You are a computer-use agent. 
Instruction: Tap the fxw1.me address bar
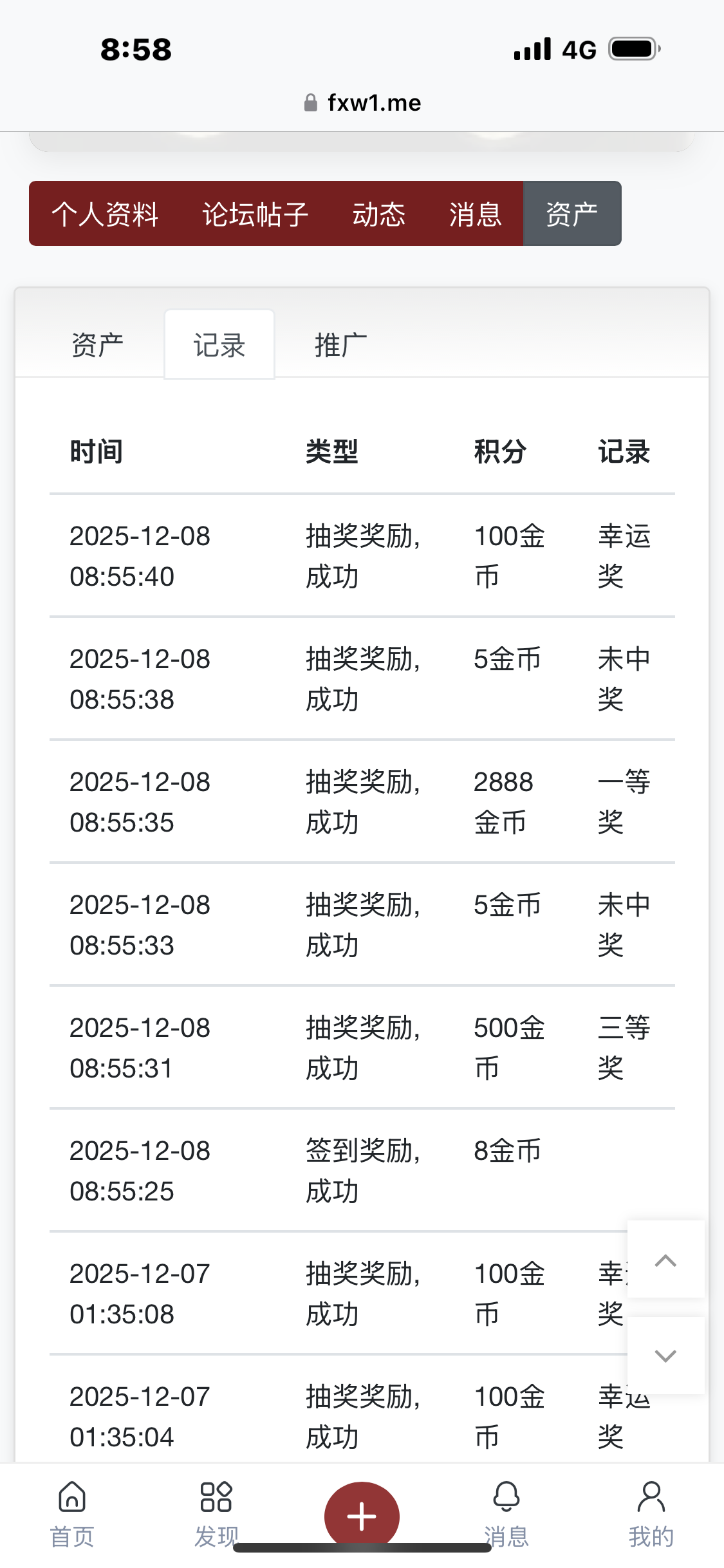[x=362, y=103]
